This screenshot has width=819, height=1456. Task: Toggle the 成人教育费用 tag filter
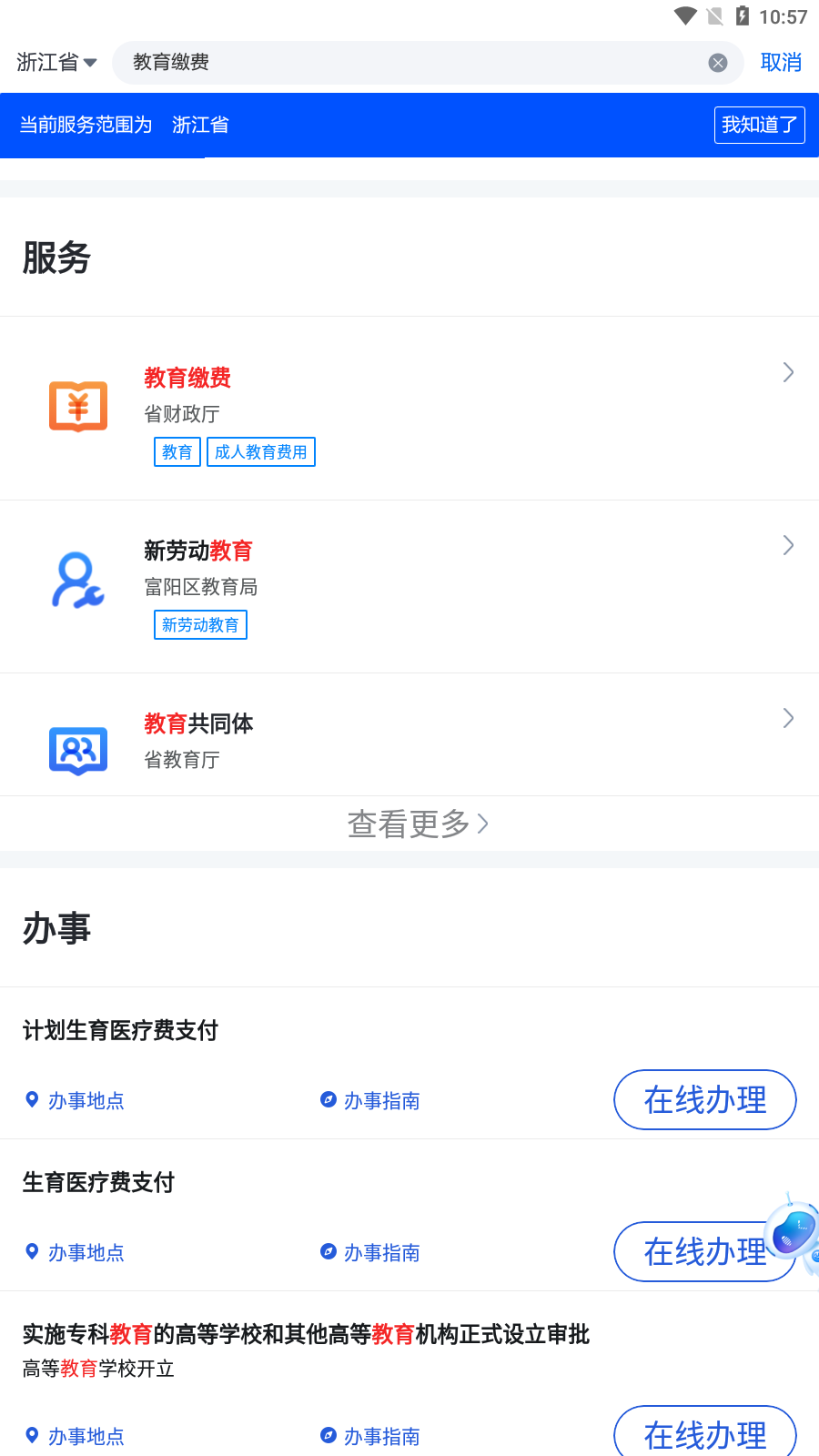point(261,451)
